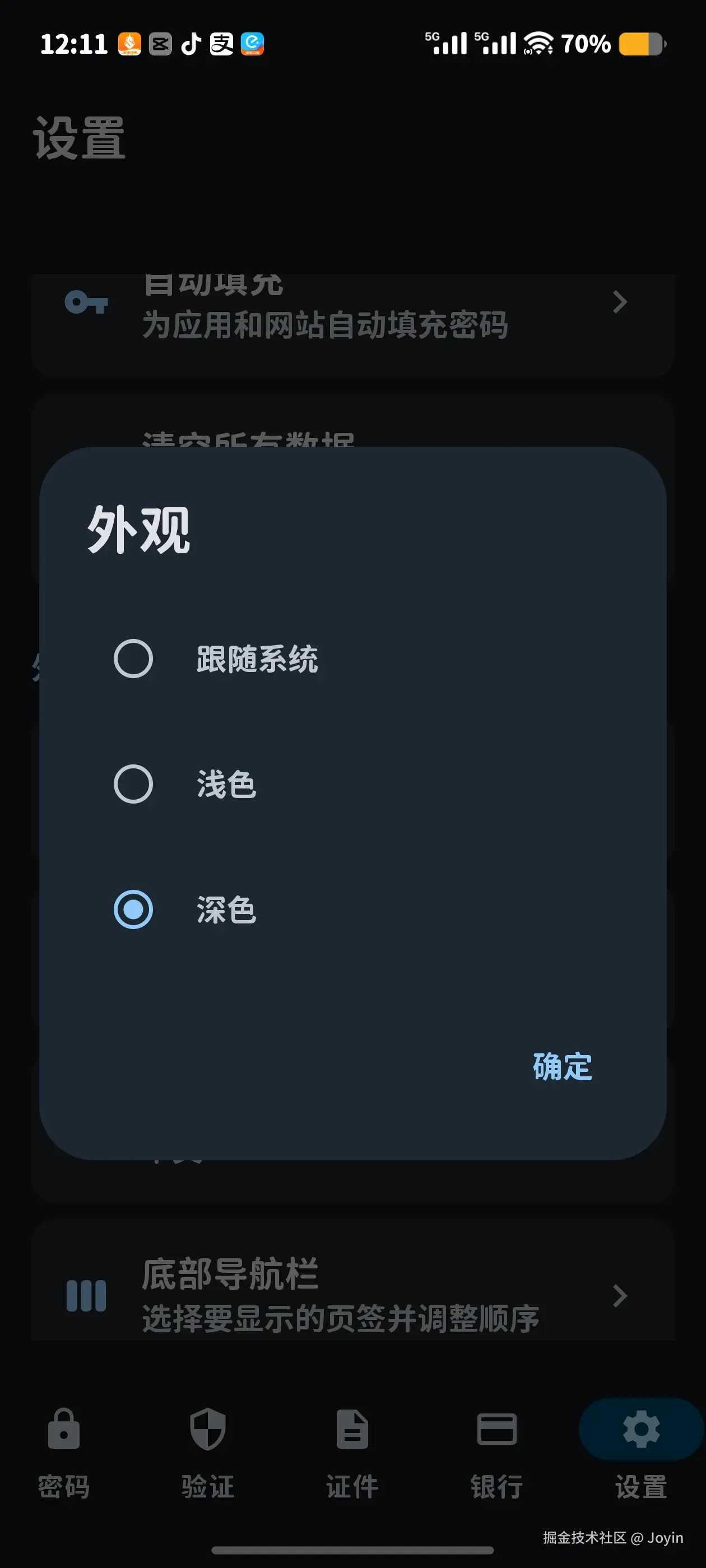706x1568 pixels.
Task: Select the 跟随系统 (follow system) option
Action: click(x=256, y=659)
